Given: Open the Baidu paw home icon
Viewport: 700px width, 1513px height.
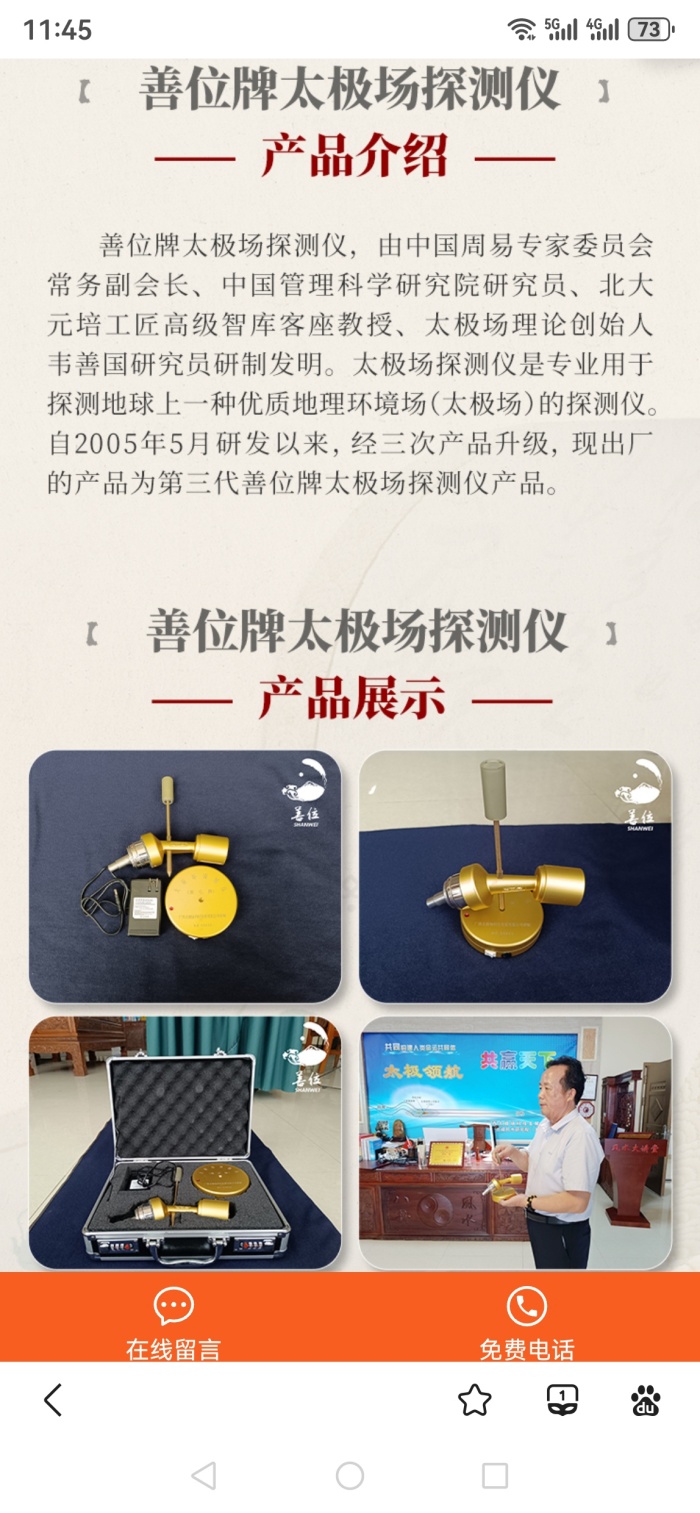Looking at the screenshot, I should point(646,1400).
